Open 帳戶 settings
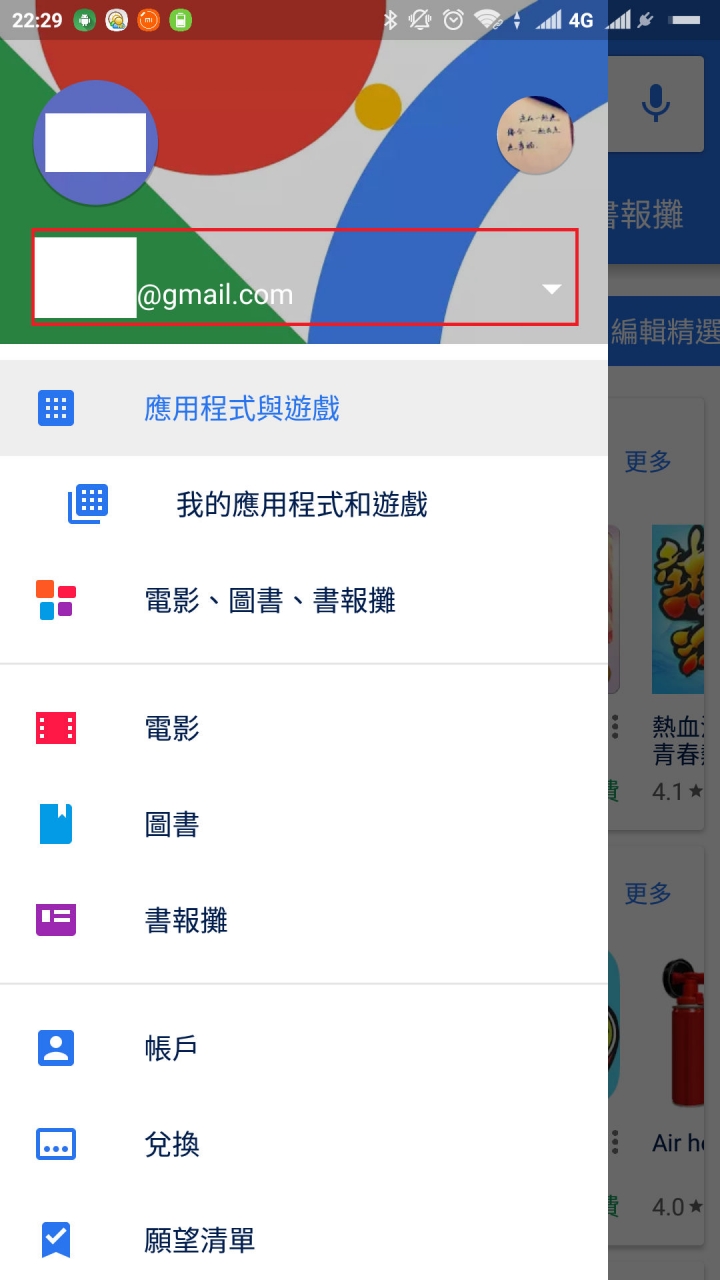The width and height of the screenshot is (720, 1280). tap(172, 1048)
